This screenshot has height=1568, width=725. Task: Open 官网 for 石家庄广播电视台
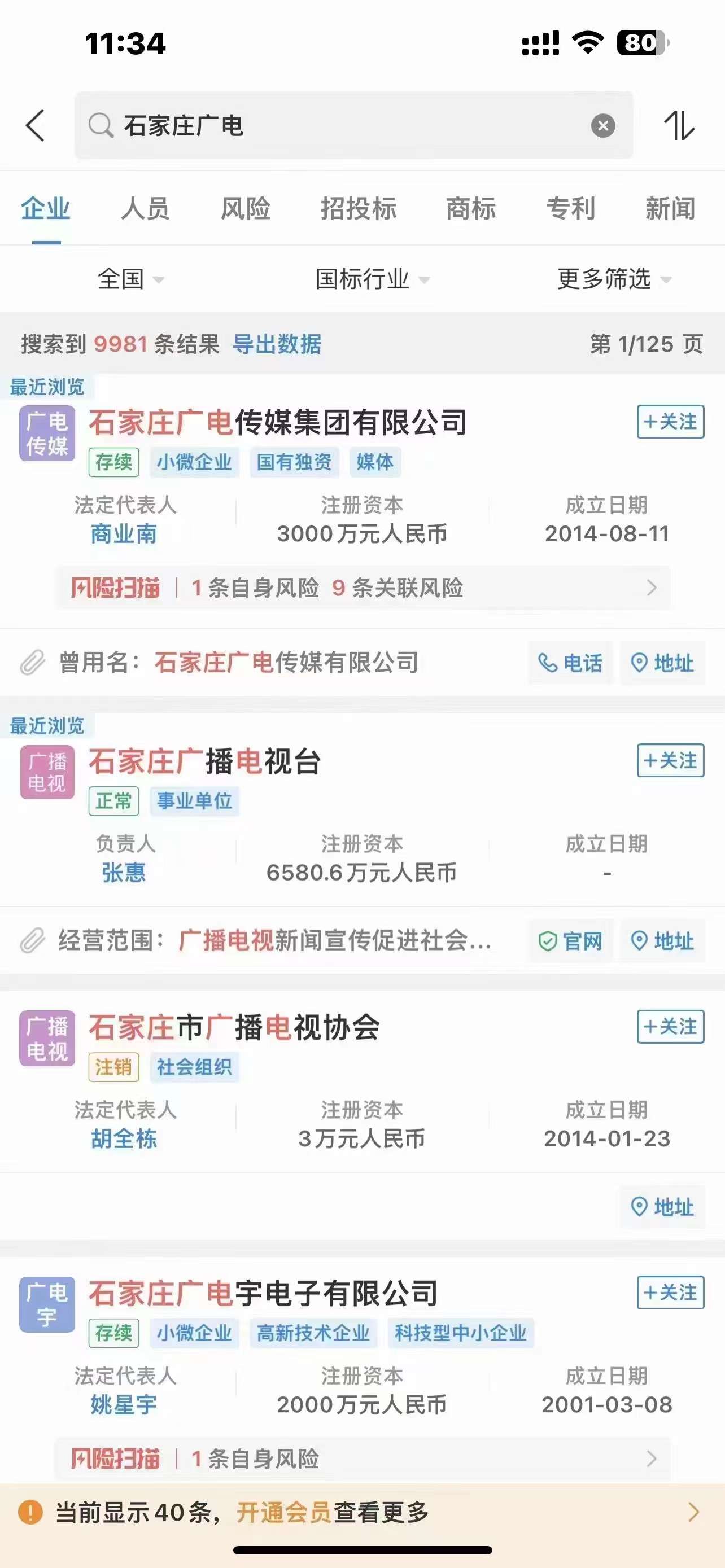tap(570, 941)
